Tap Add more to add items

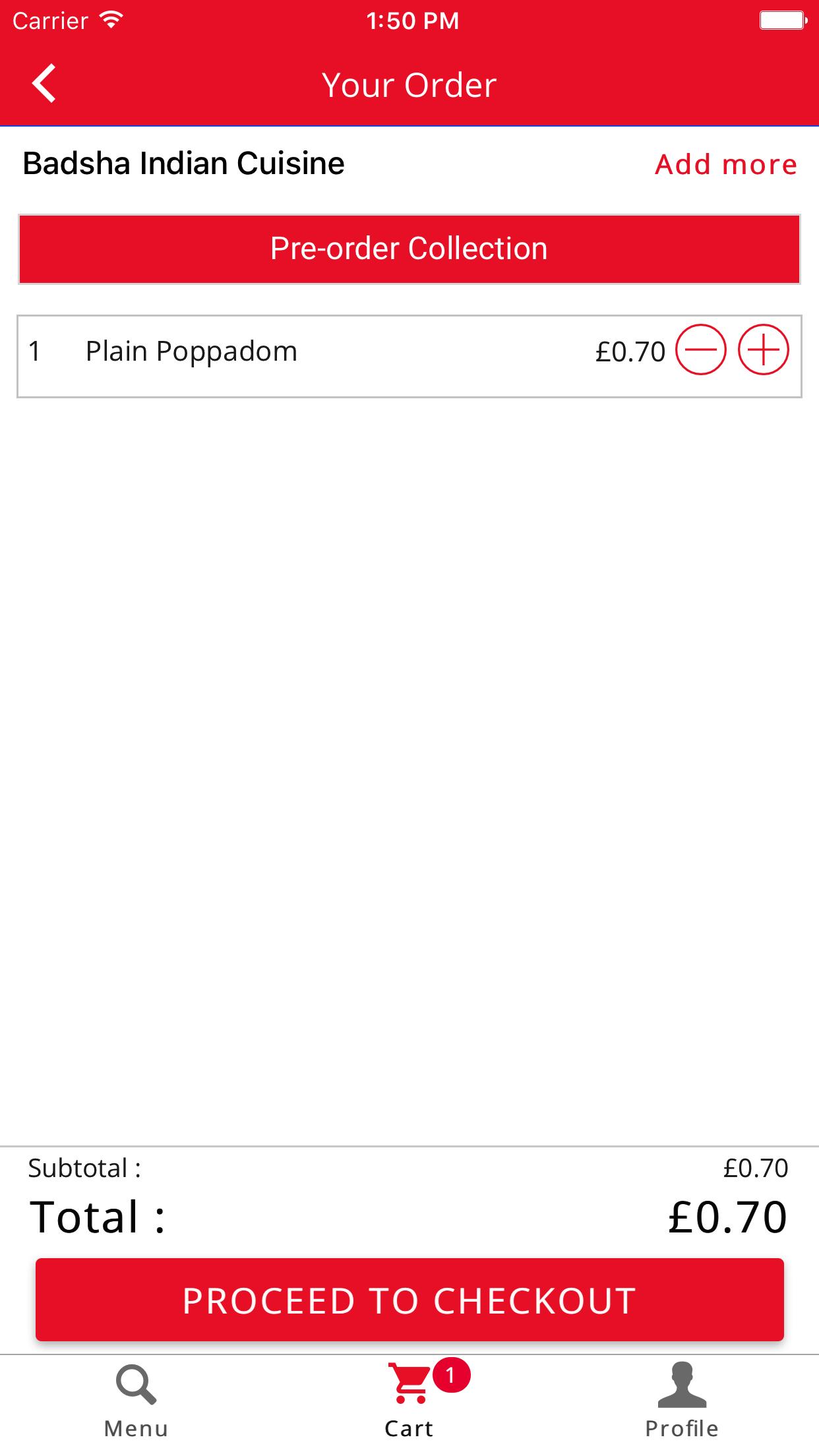pos(725,164)
